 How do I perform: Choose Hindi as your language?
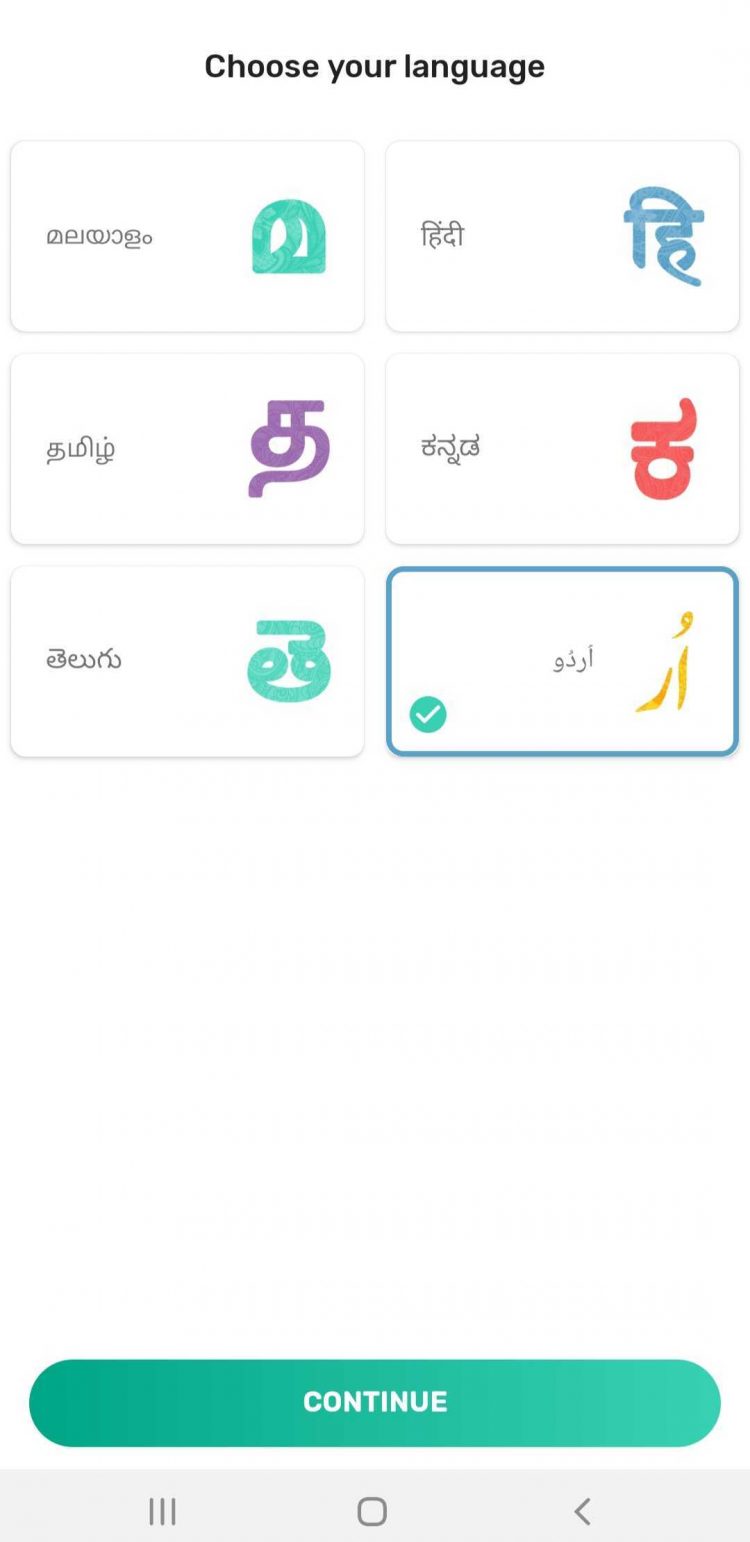(562, 236)
